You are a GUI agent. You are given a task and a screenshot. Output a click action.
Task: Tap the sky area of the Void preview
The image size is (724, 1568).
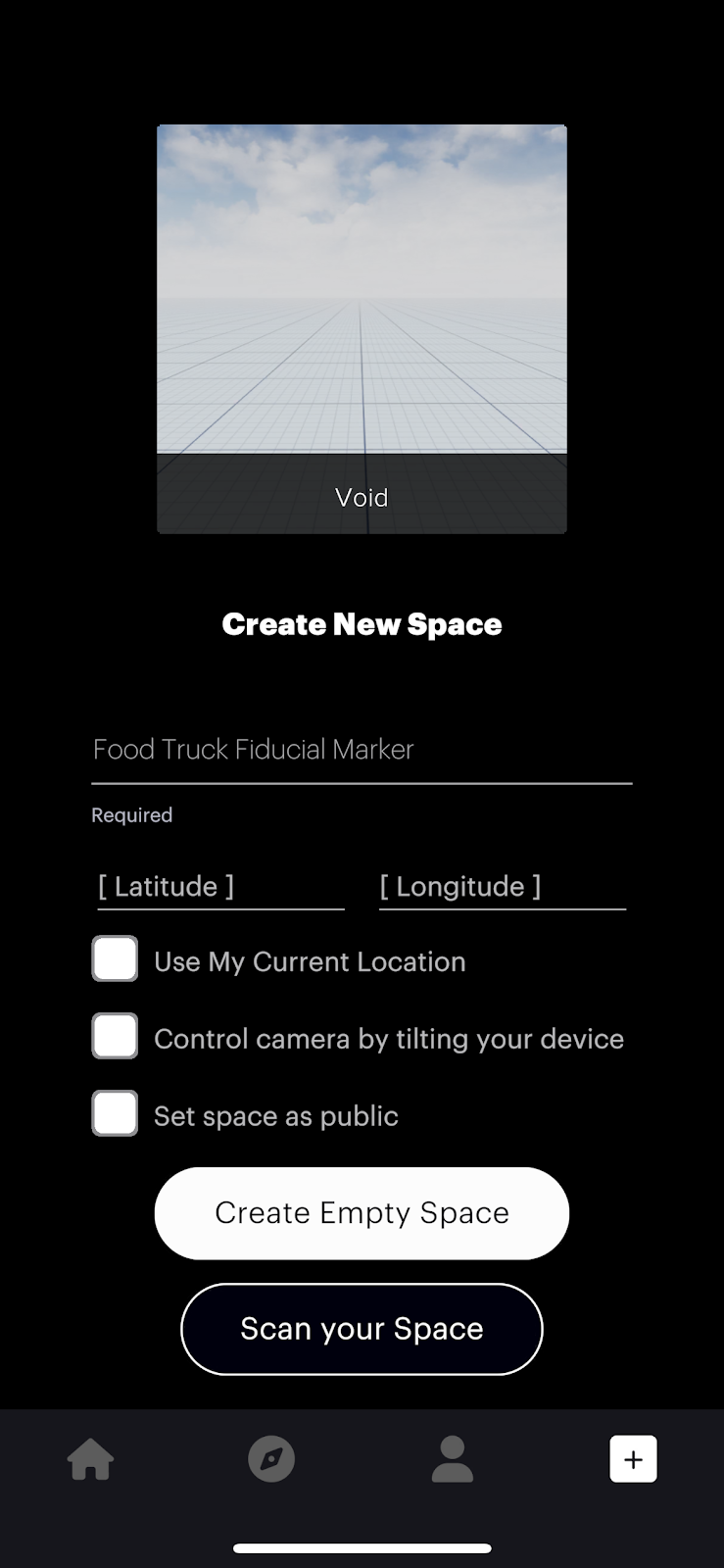(x=362, y=196)
